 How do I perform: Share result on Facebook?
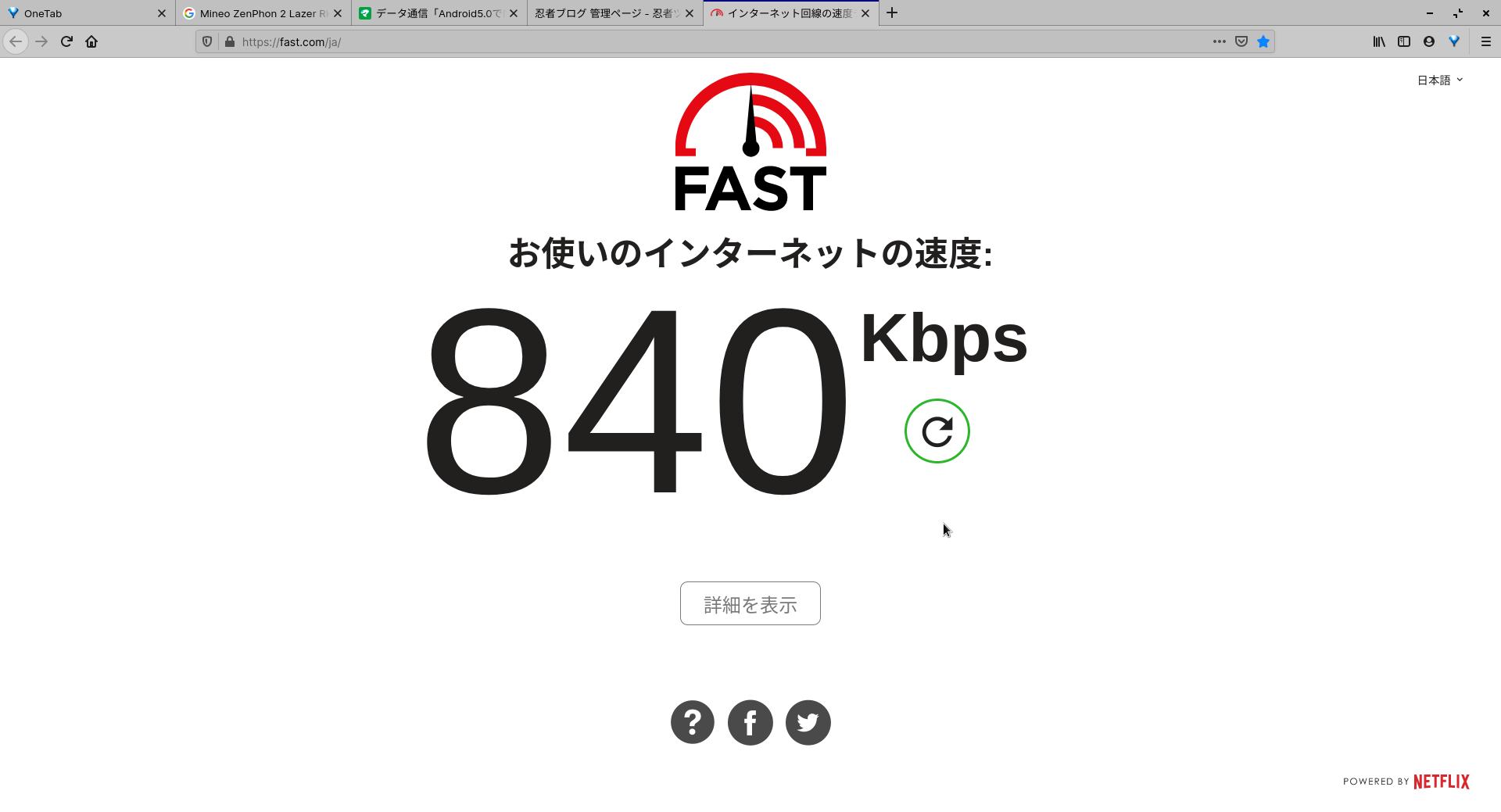pyautogui.click(x=750, y=722)
